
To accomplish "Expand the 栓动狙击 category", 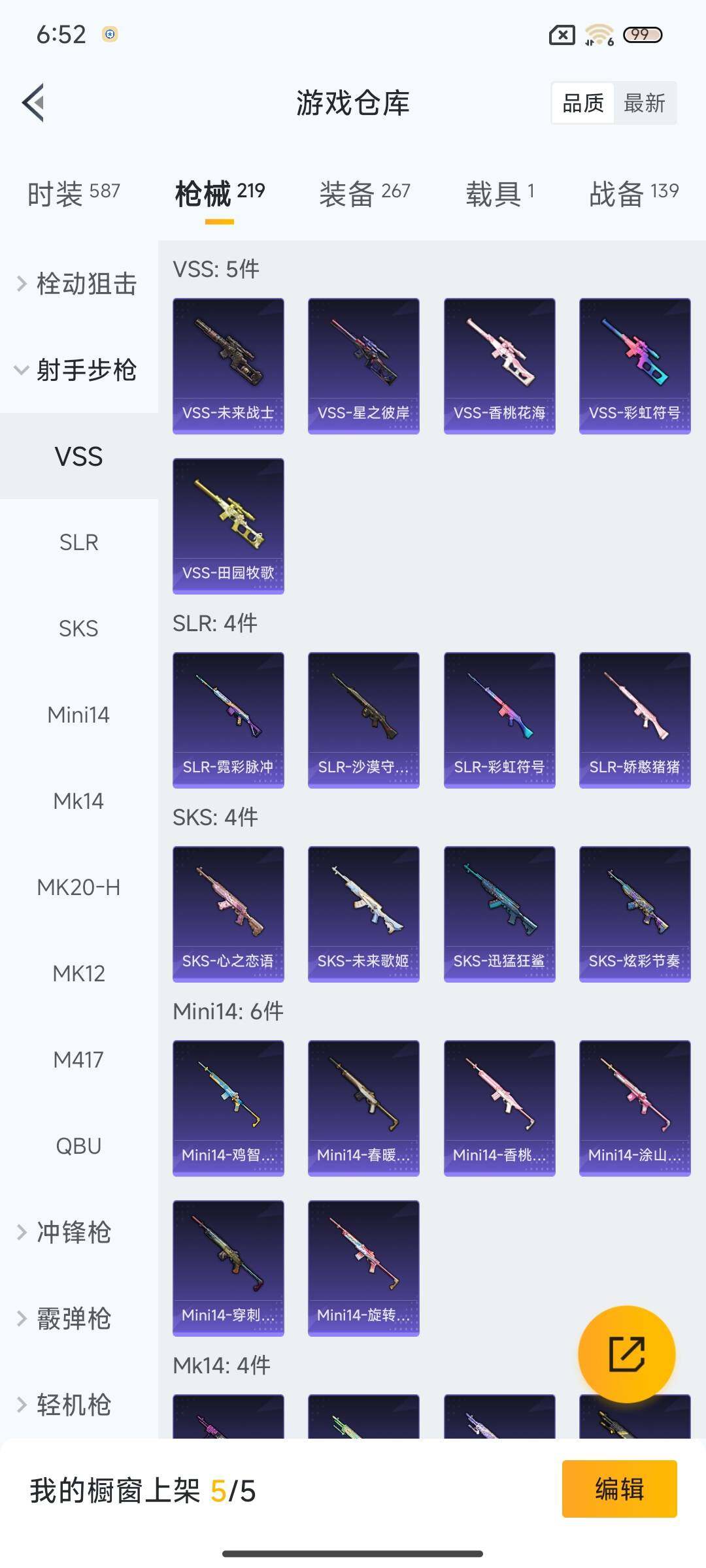I will click(x=78, y=284).
